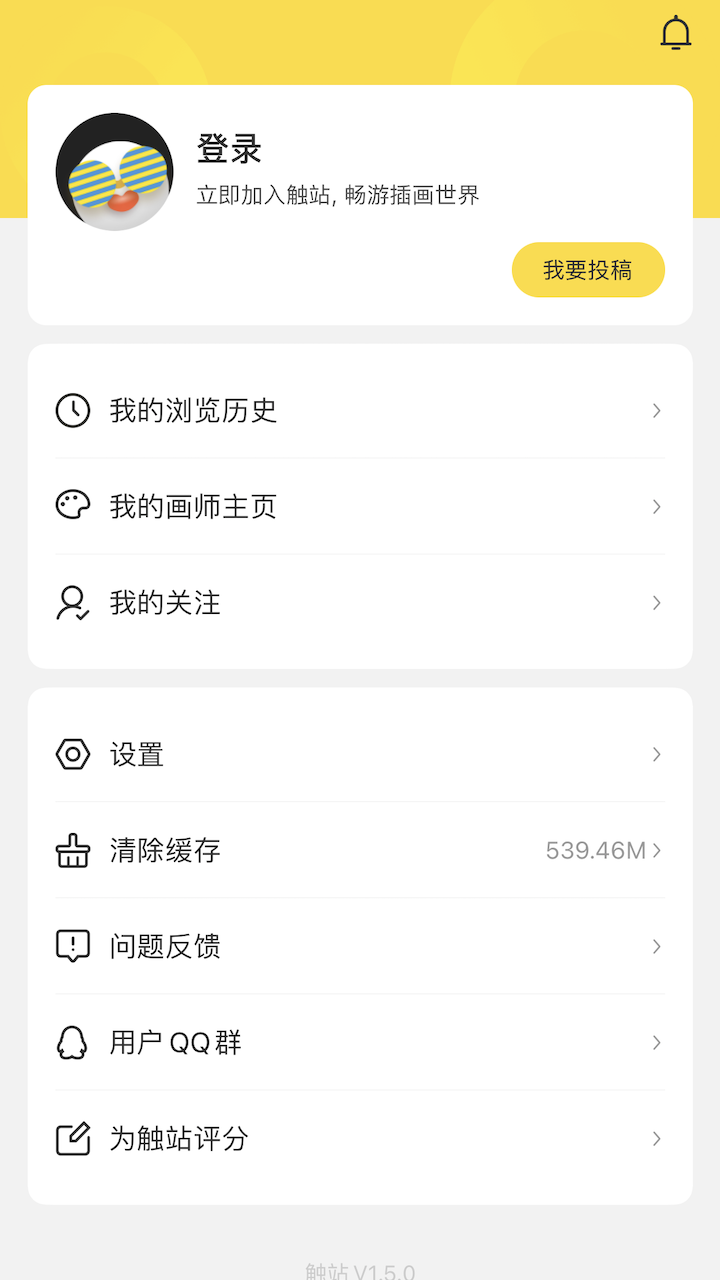
Task: Select the pencil icon beside 为触站评分
Action: pyautogui.click(x=71, y=1138)
